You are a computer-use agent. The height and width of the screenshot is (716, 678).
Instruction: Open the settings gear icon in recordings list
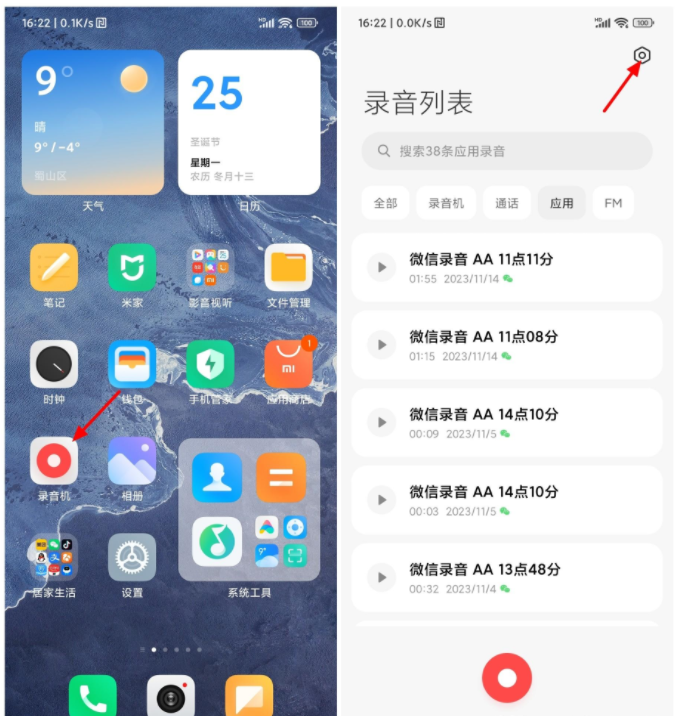coord(642,56)
